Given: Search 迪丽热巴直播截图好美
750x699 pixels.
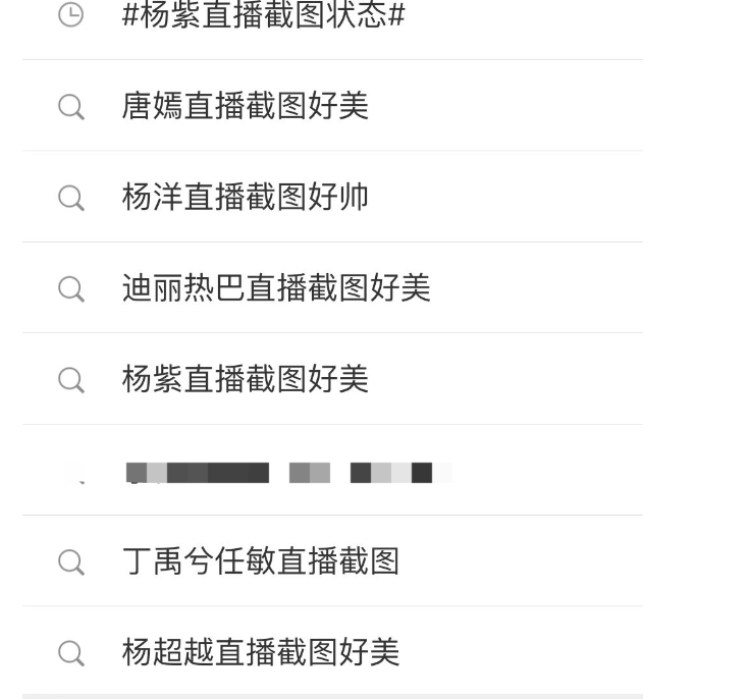Looking at the screenshot, I should click(x=276, y=288).
